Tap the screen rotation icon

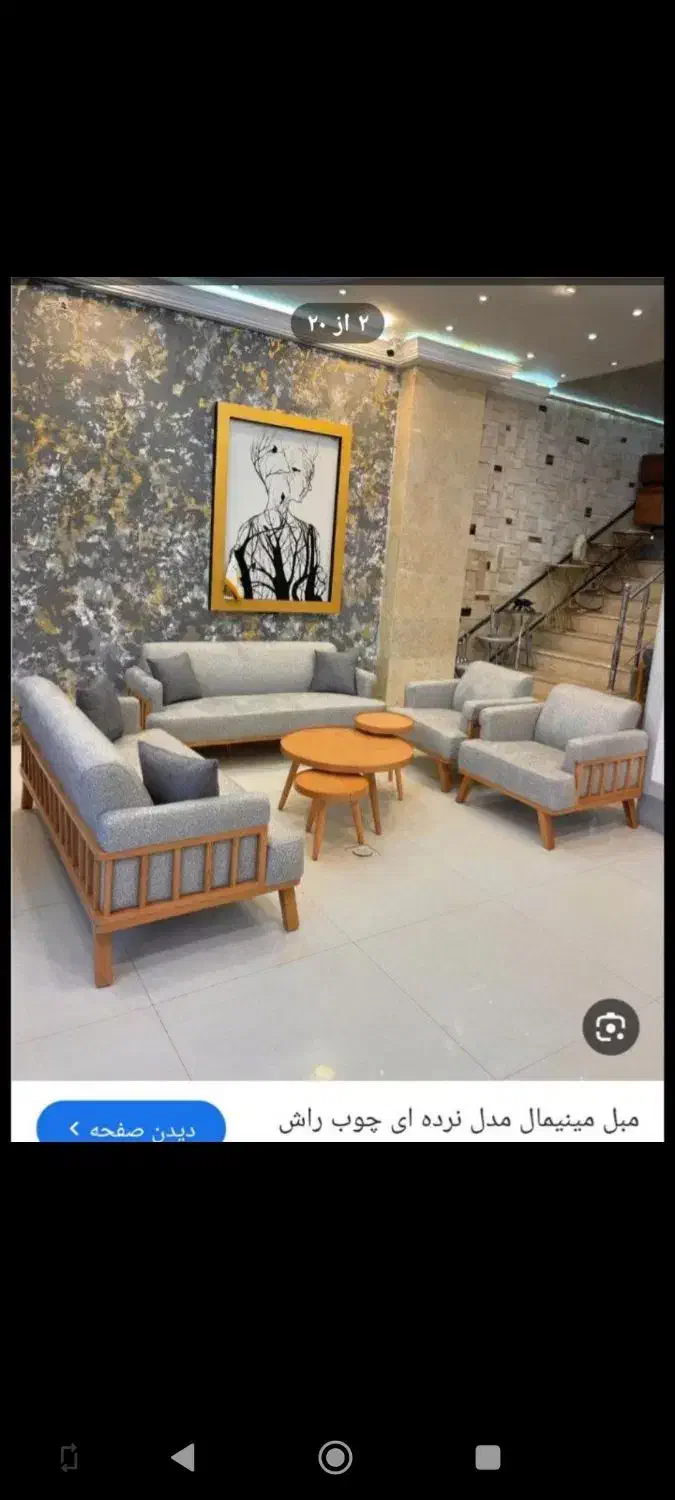[69, 1457]
